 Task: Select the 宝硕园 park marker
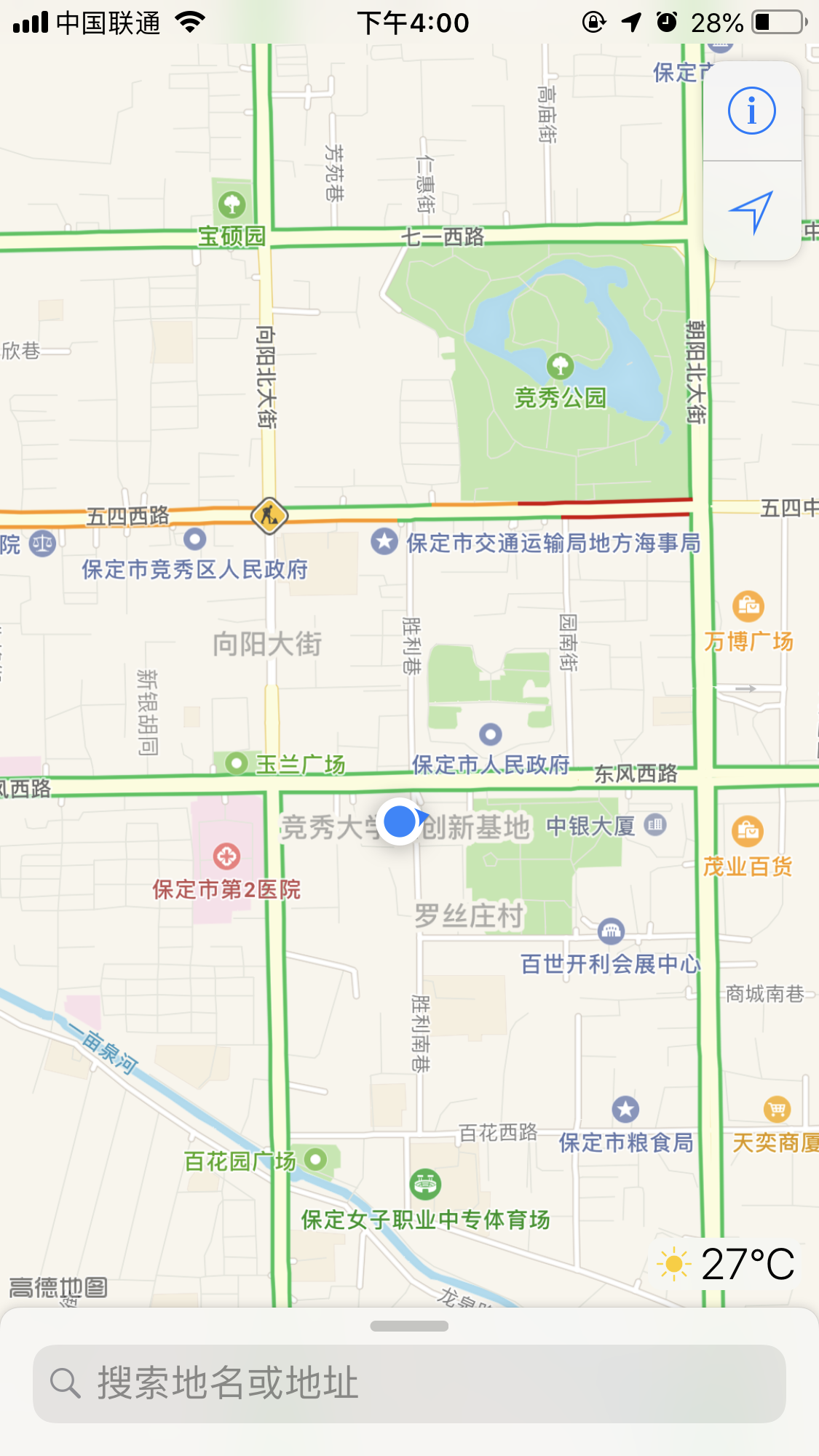point(232,204)
